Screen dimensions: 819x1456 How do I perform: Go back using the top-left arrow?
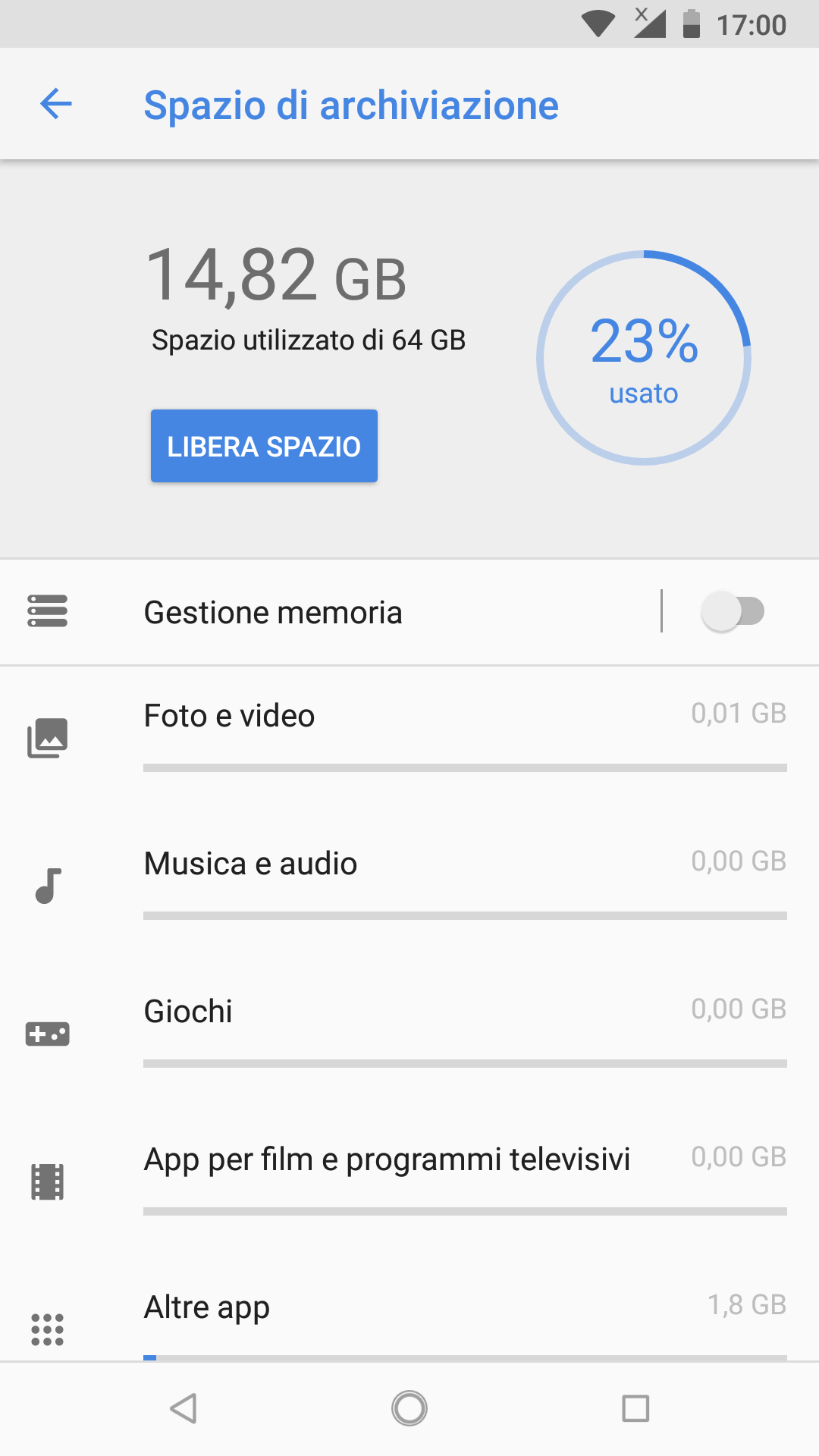point(56,104)
